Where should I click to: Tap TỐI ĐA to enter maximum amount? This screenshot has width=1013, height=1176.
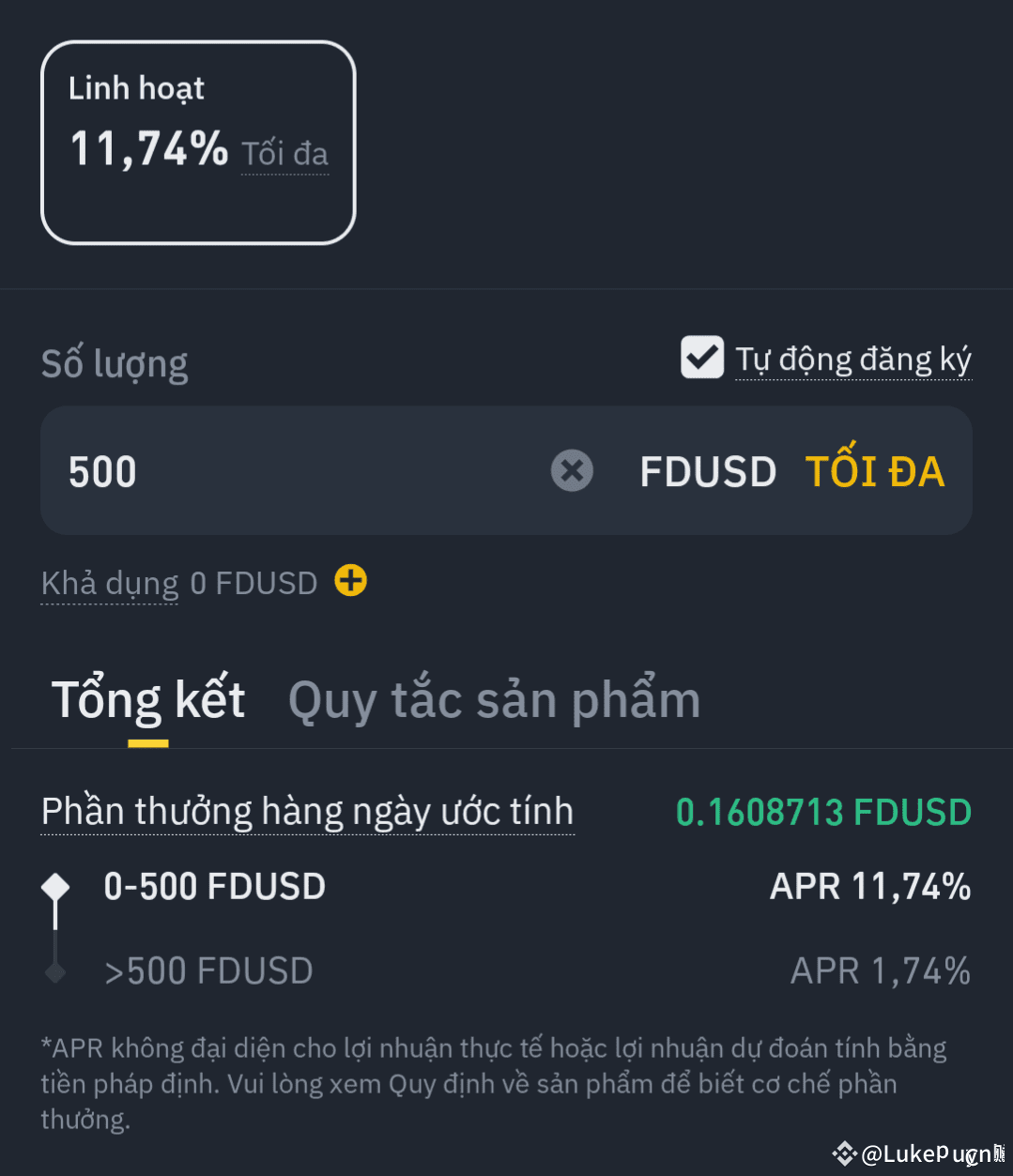pyautogui.click(x=874, y=471)
